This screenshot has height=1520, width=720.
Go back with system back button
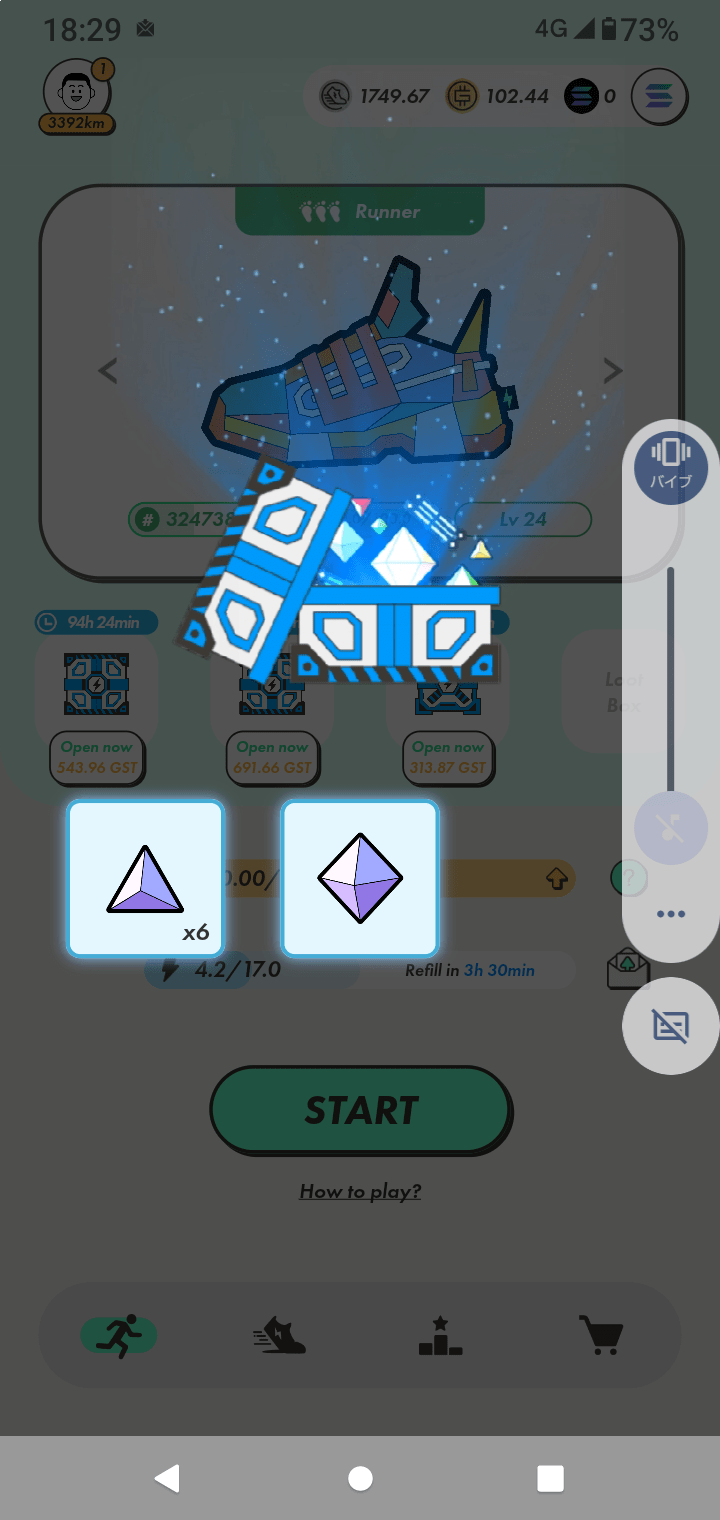pos(167,1478)
